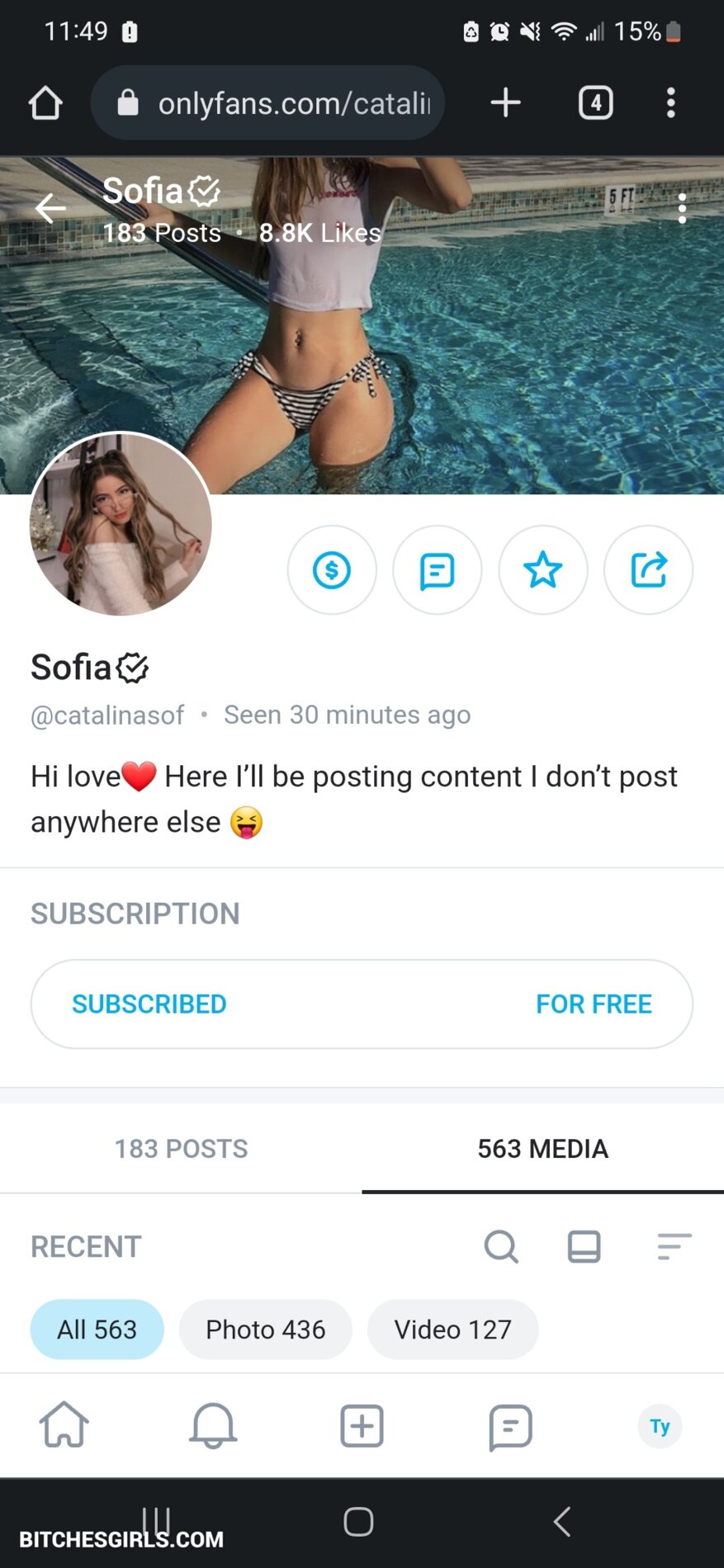The width and height of the screenshot is (724, 1568).
Task: Change the media layout view
Action: (x=584, y=1246)
